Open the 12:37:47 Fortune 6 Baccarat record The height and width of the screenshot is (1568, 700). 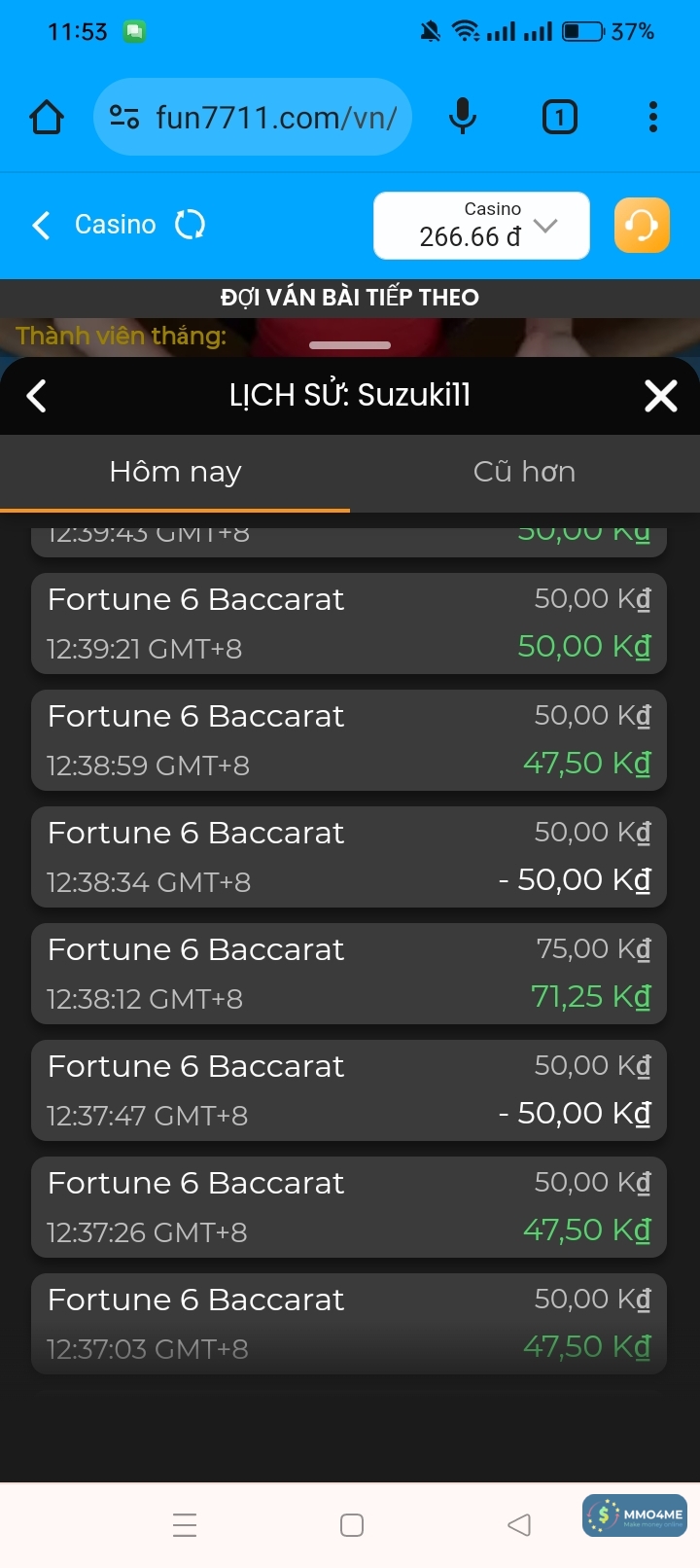coord(349,1090)
